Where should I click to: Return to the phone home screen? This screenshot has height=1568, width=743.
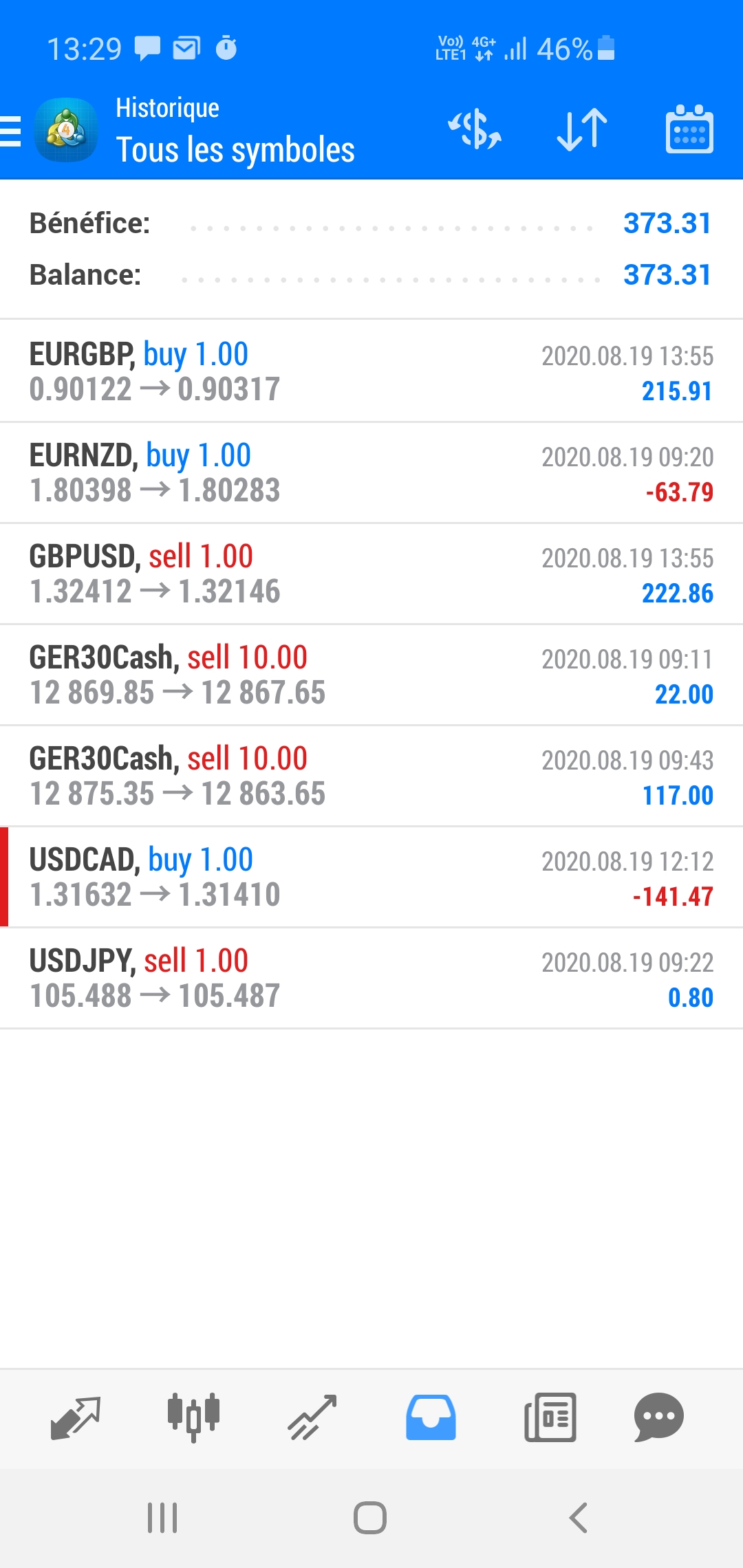click(x=370, y=1518)
